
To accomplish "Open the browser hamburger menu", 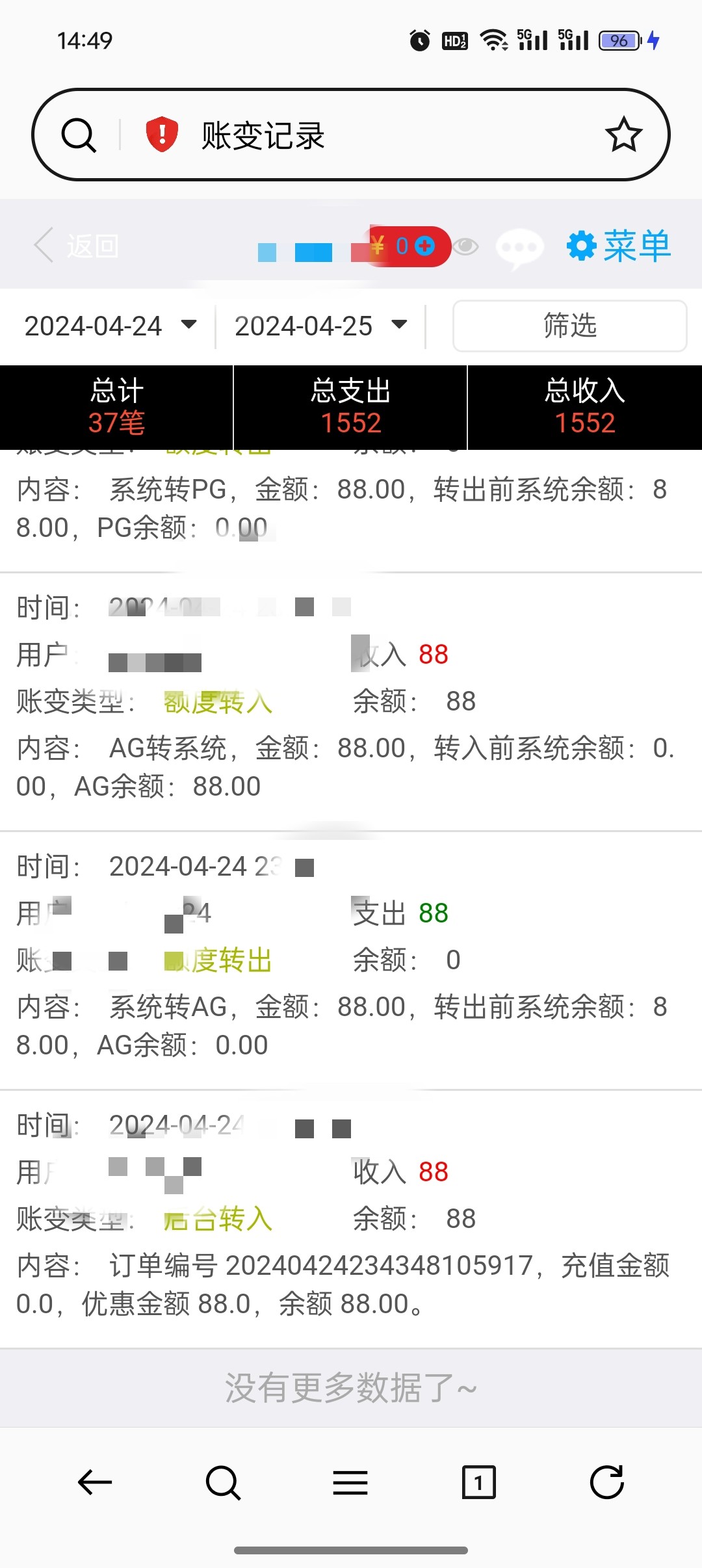I will 350,1483.
